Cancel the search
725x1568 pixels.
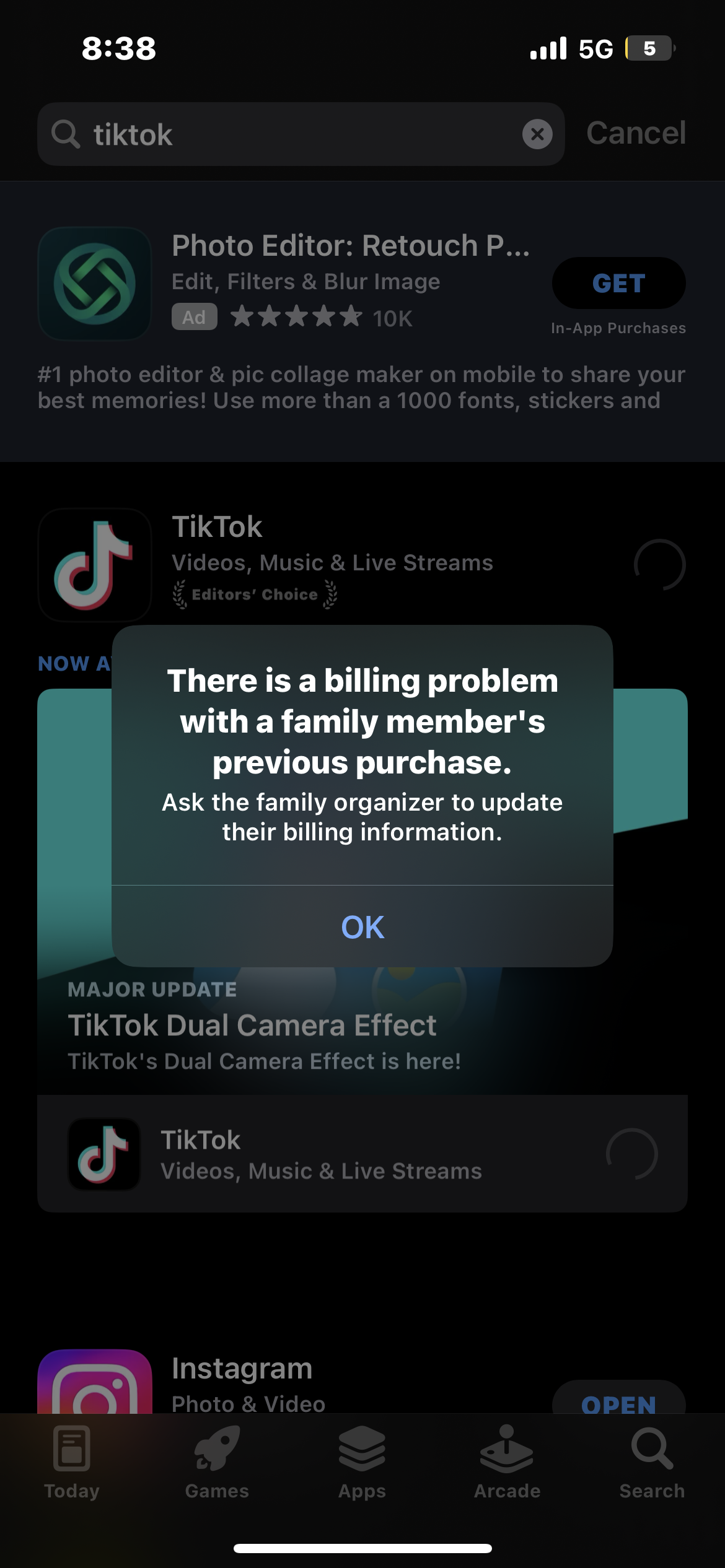(x=636, y=133)
